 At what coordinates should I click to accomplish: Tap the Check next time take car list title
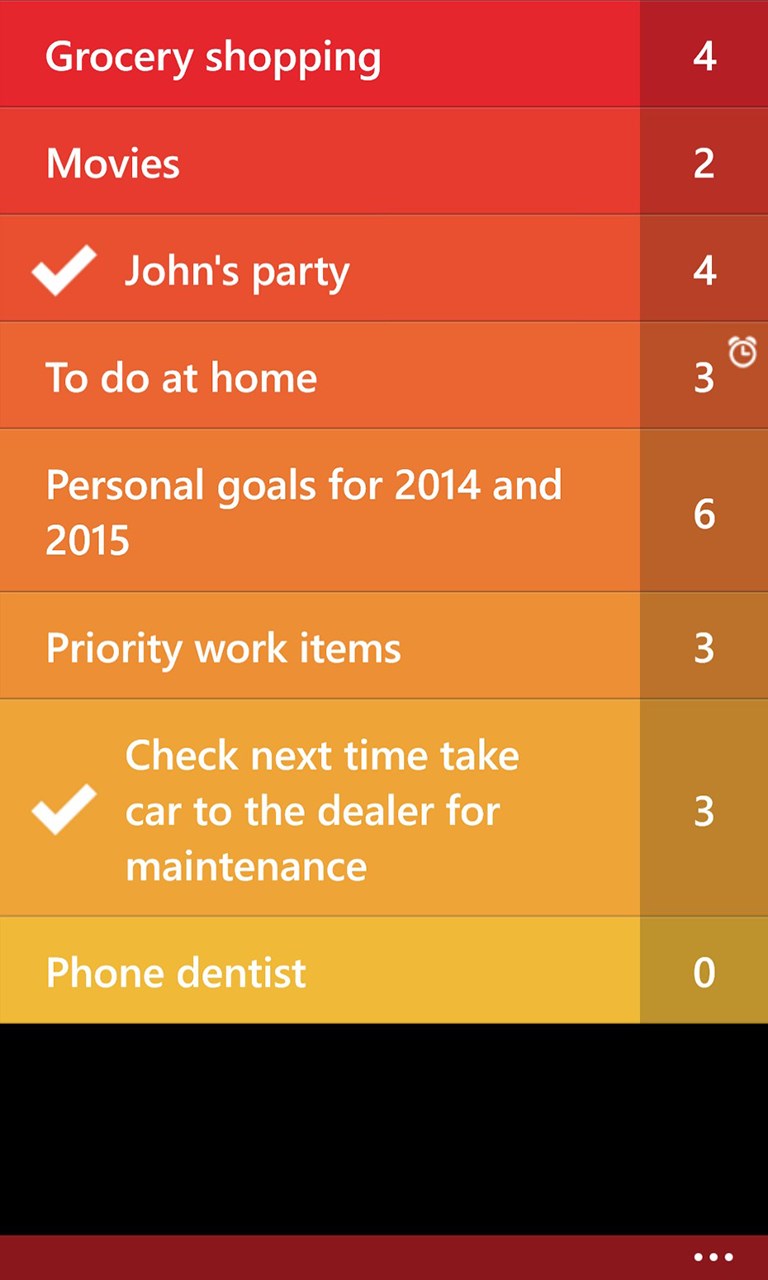tap(322, 810)
